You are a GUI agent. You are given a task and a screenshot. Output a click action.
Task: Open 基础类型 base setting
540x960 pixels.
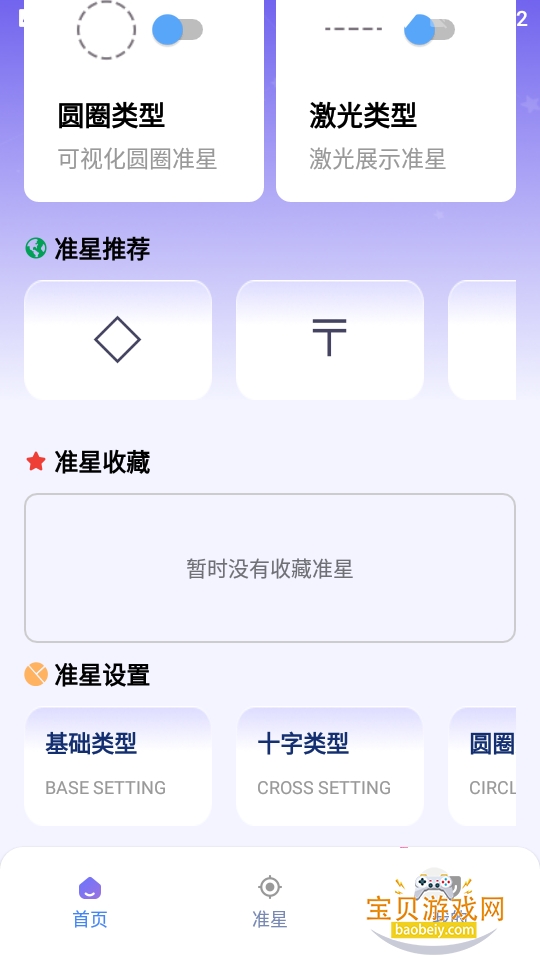tap(118, 767)
